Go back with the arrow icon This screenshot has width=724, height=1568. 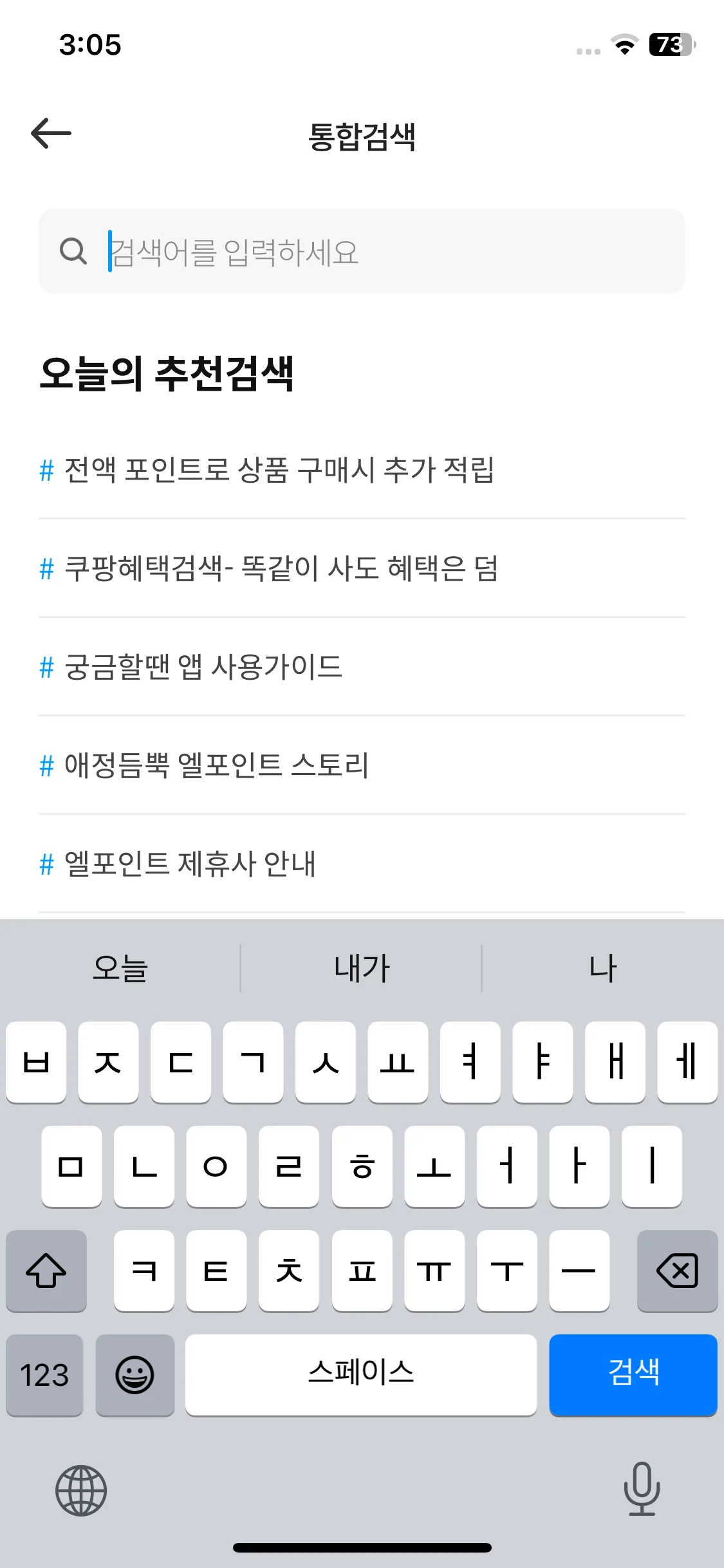[x=51, y=133]
